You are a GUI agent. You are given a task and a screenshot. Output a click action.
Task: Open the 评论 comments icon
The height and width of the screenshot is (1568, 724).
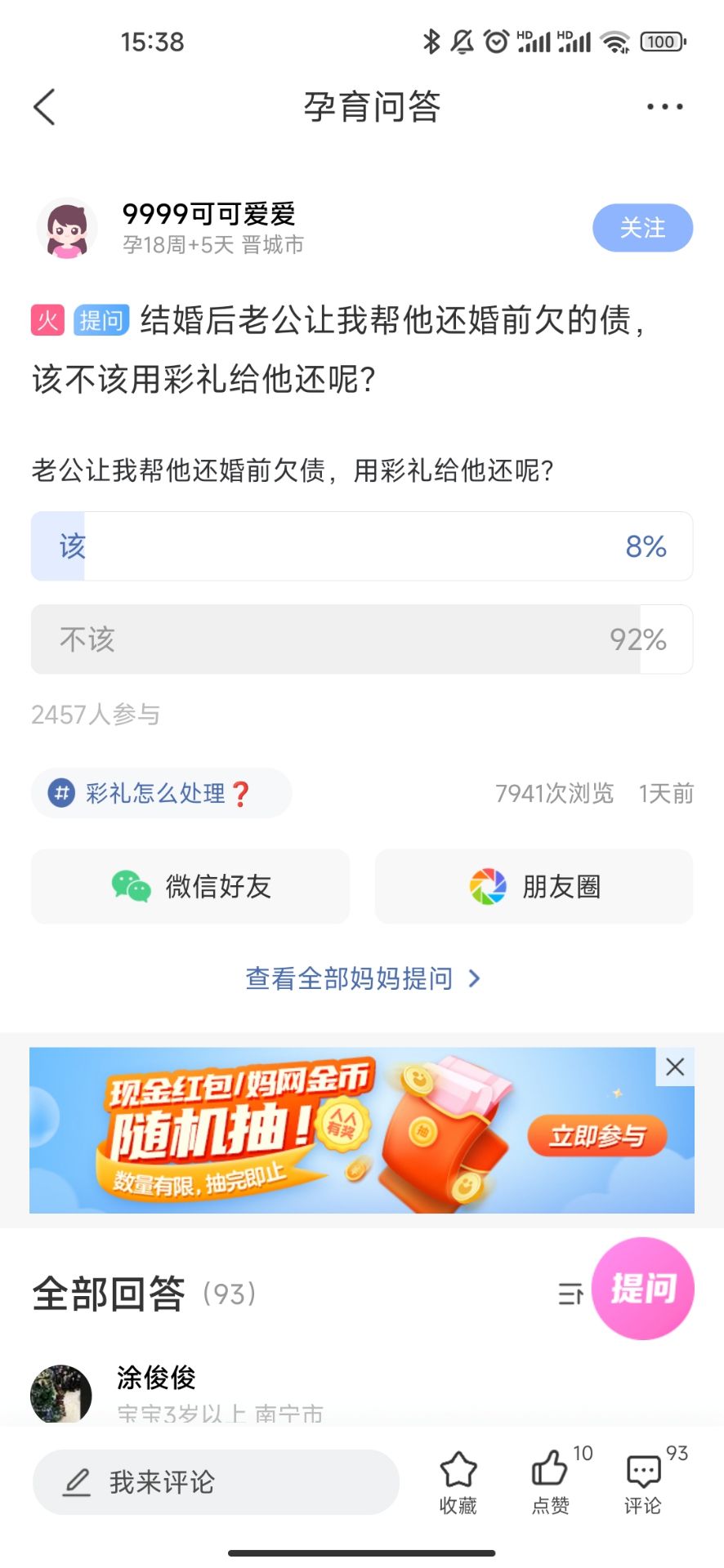coord(643,1481)
